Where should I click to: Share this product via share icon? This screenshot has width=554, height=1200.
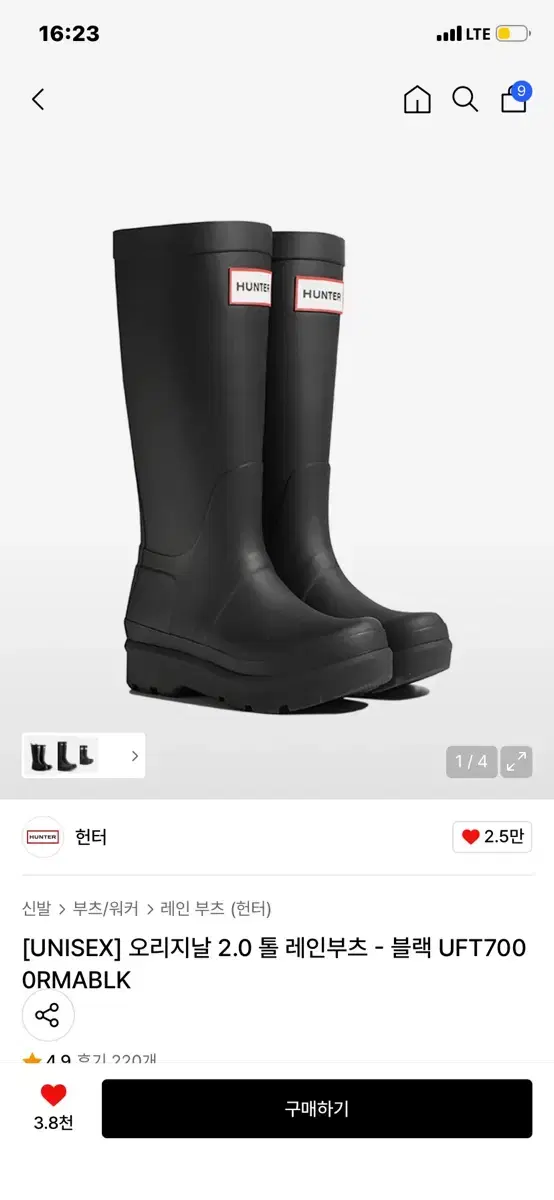click(48, 1016)
